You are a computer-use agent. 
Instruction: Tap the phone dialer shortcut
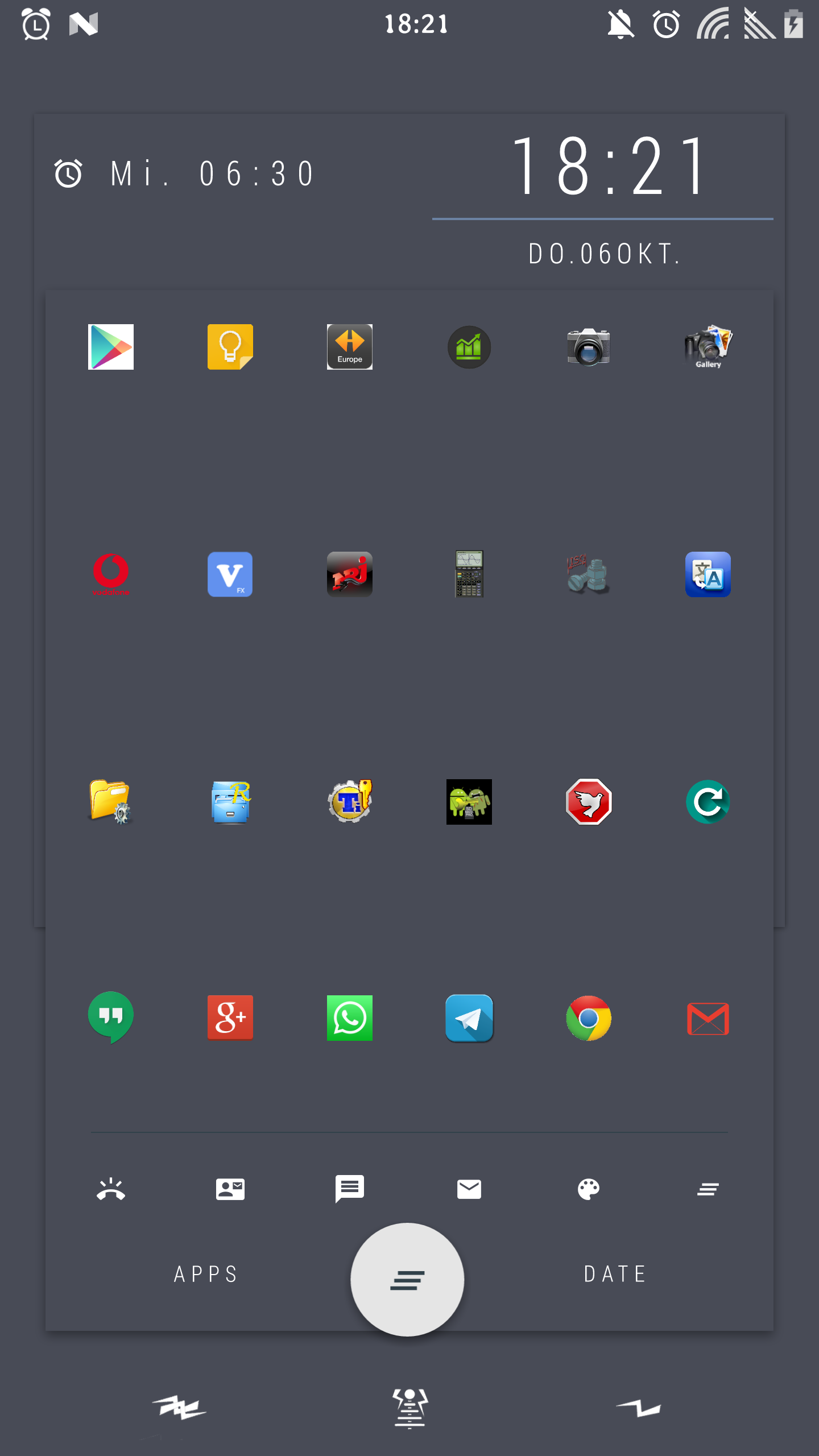(x=111, y=1189)
